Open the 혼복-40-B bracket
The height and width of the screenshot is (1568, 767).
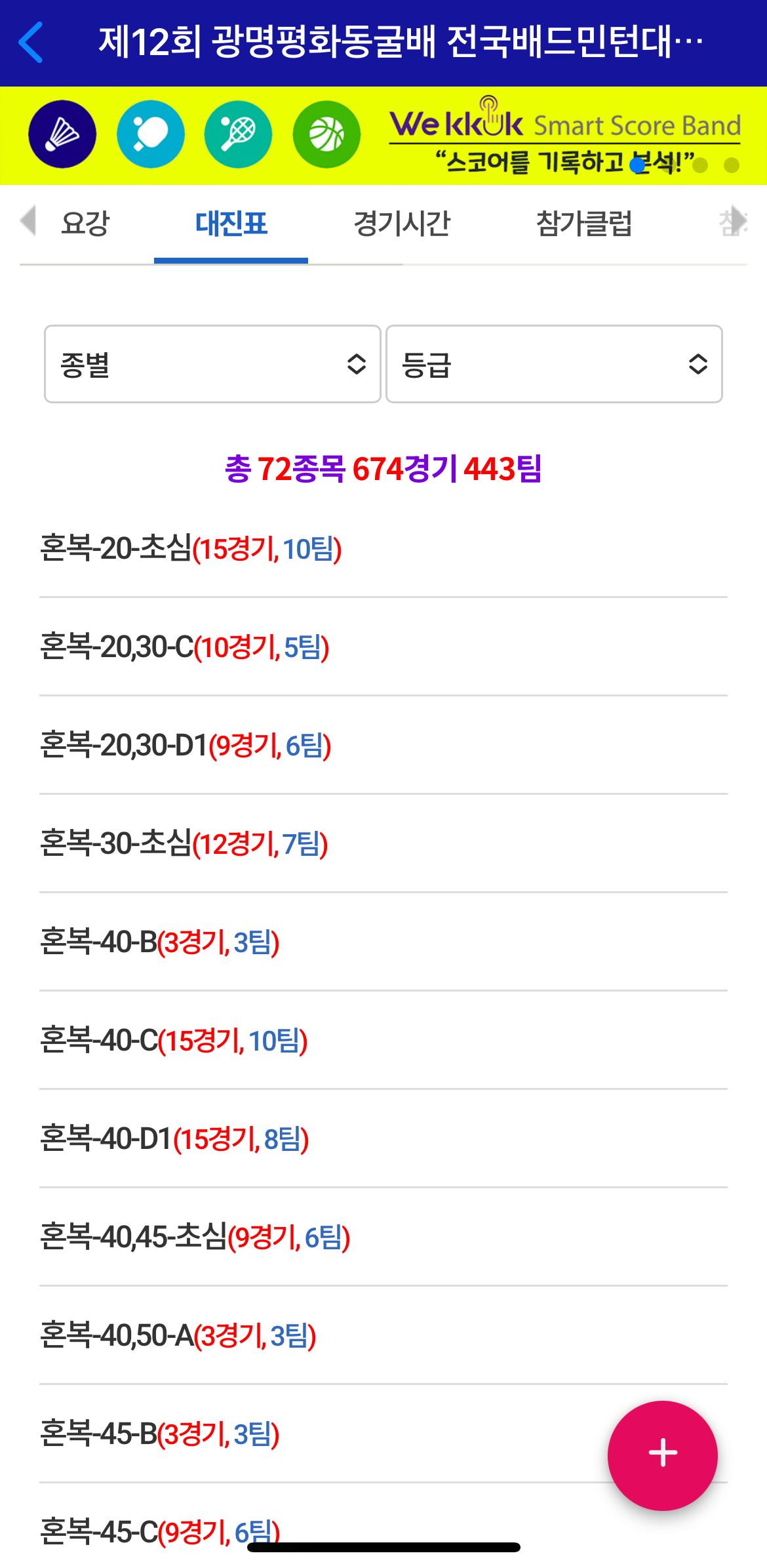[383, 942]
